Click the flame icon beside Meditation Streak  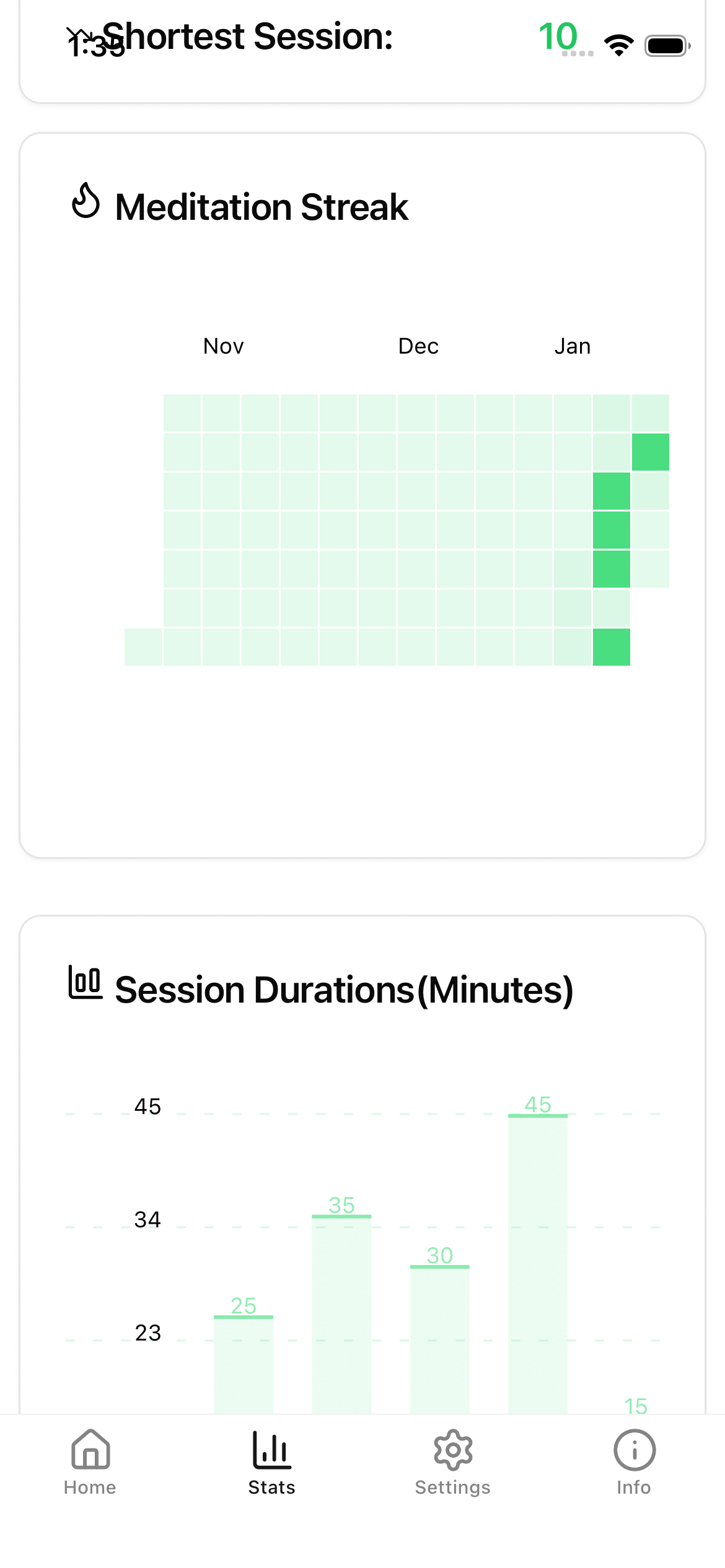click(x=86, y=203)
